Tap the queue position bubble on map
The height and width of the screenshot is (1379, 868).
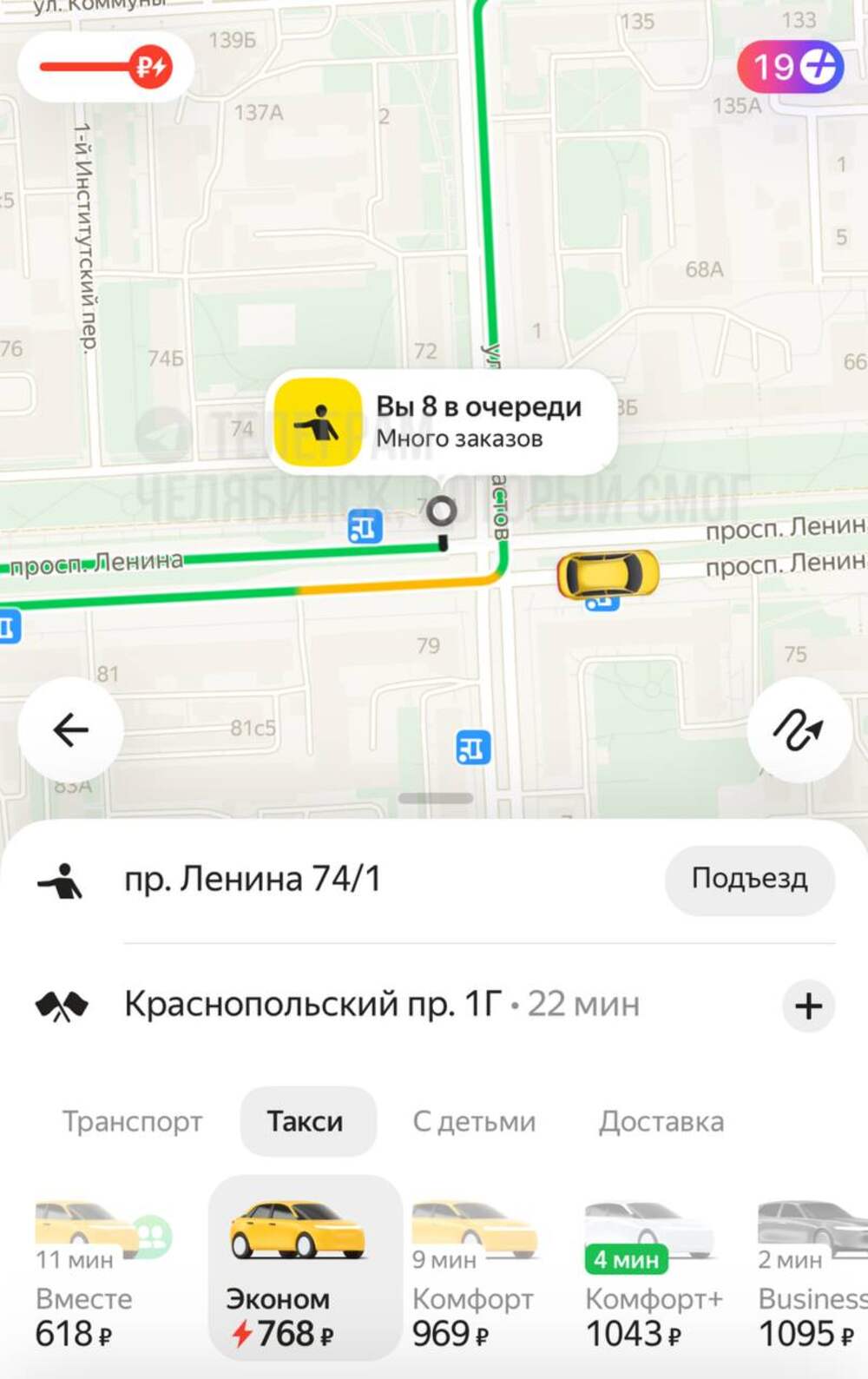click(444, 422)
